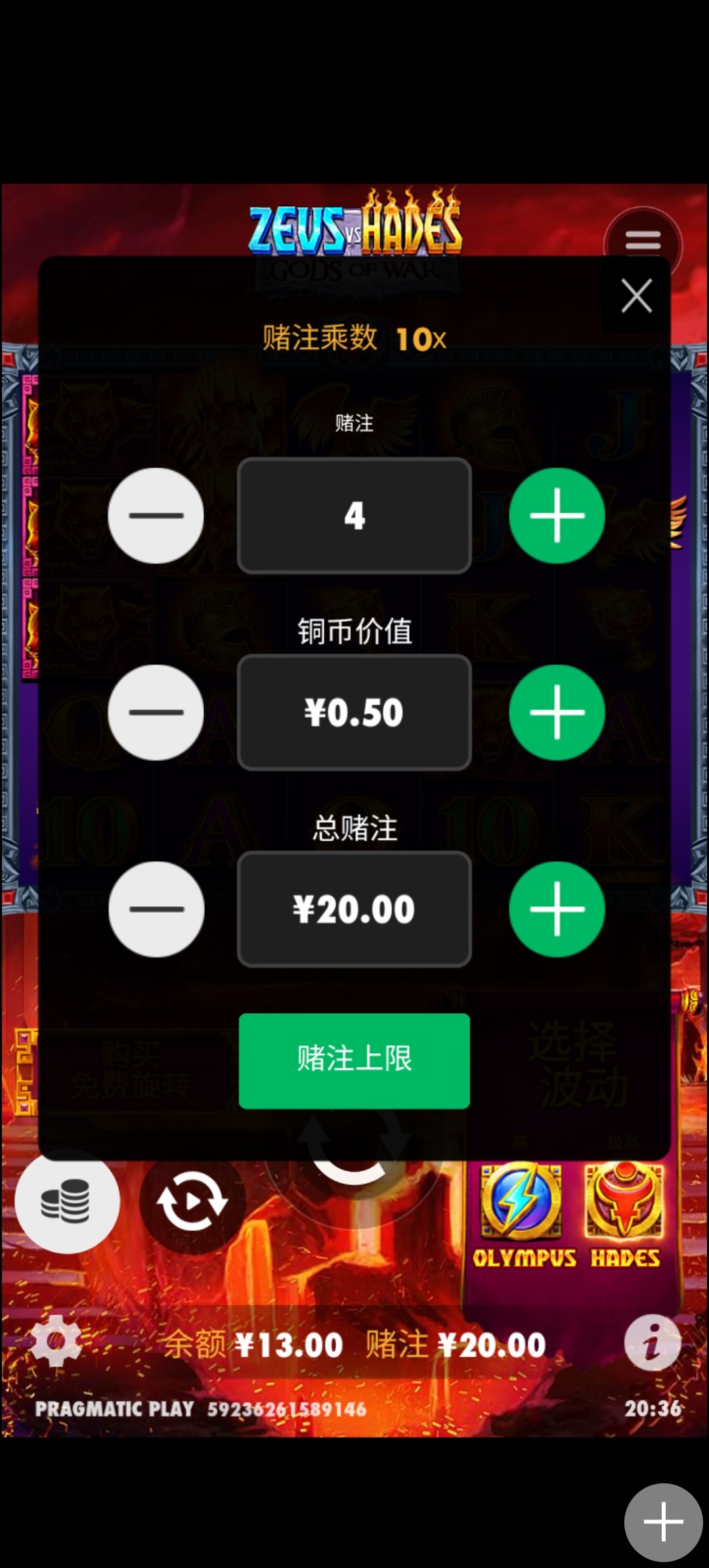The height and width of the screenshot is (1568, 709).
Task: Tap the 赌注上限 max bet button
Action: click(354, 1060)
